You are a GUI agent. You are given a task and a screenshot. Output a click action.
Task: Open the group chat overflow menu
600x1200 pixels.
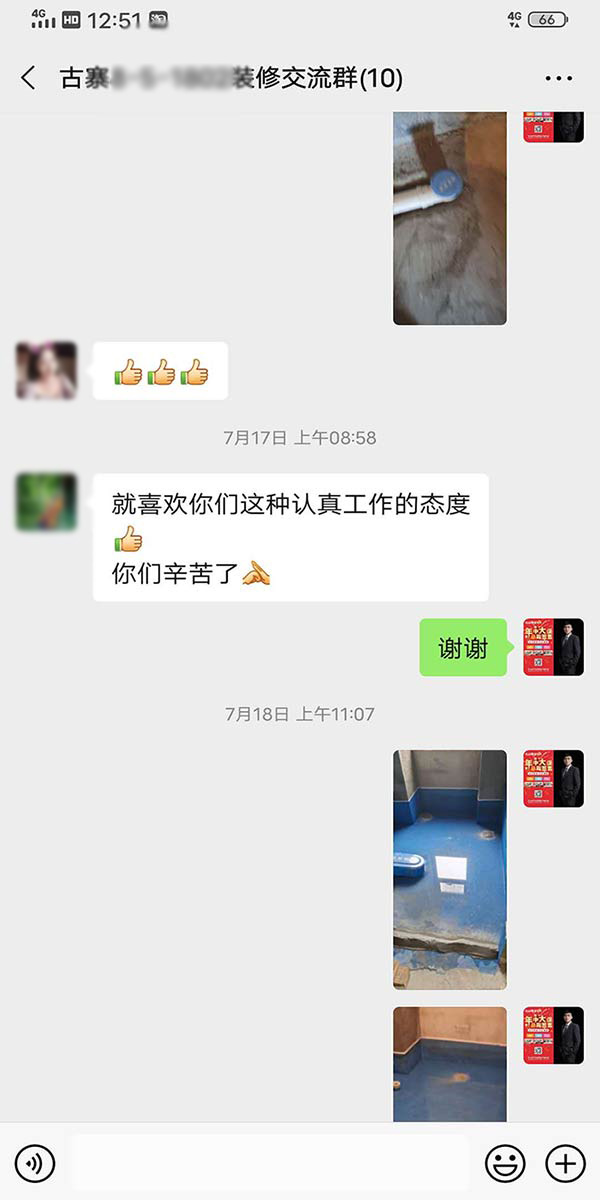pyautogui.click(x=558, y=78)
